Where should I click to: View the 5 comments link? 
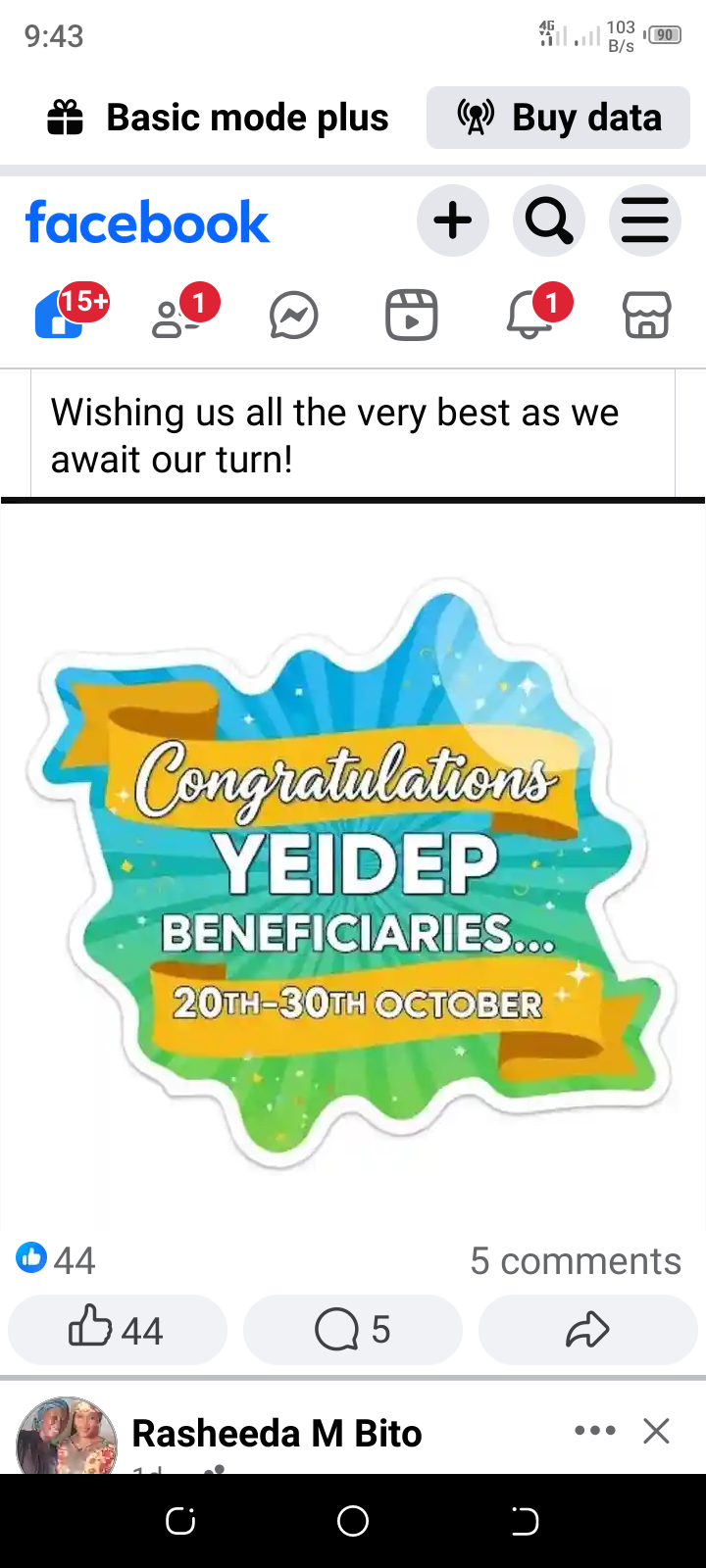pos(576,1261)
